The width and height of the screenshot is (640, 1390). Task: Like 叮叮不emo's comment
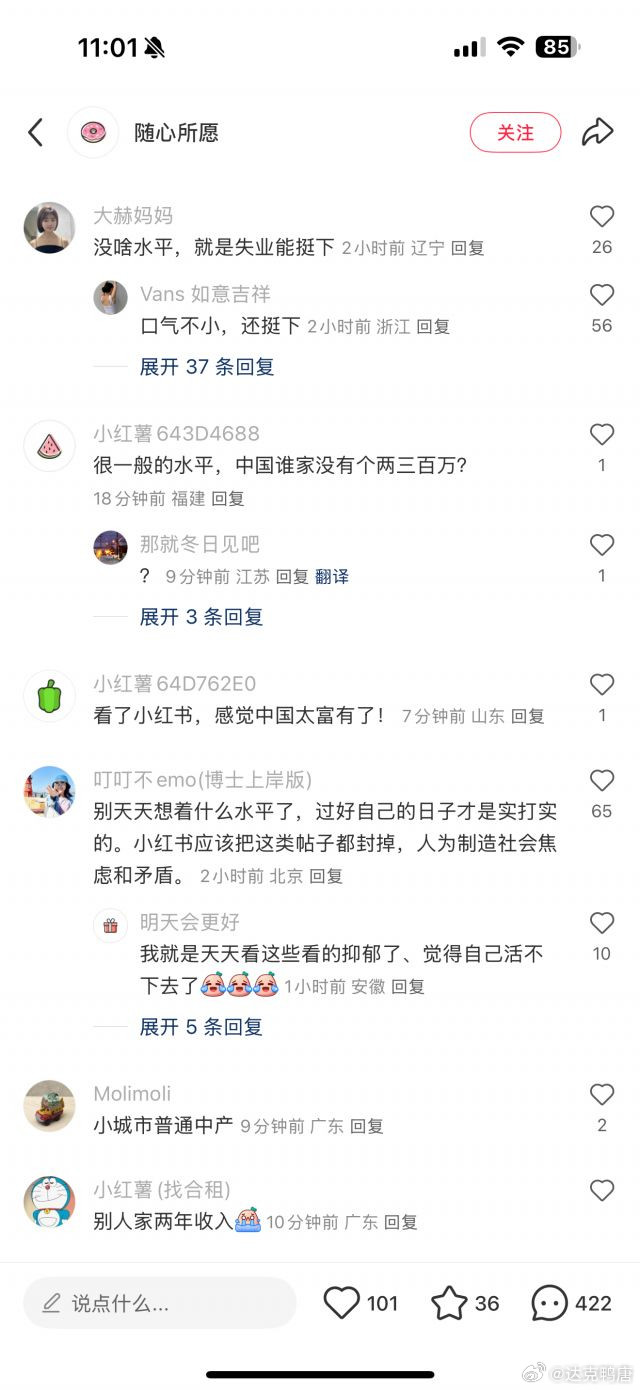[x=602, y=781]
